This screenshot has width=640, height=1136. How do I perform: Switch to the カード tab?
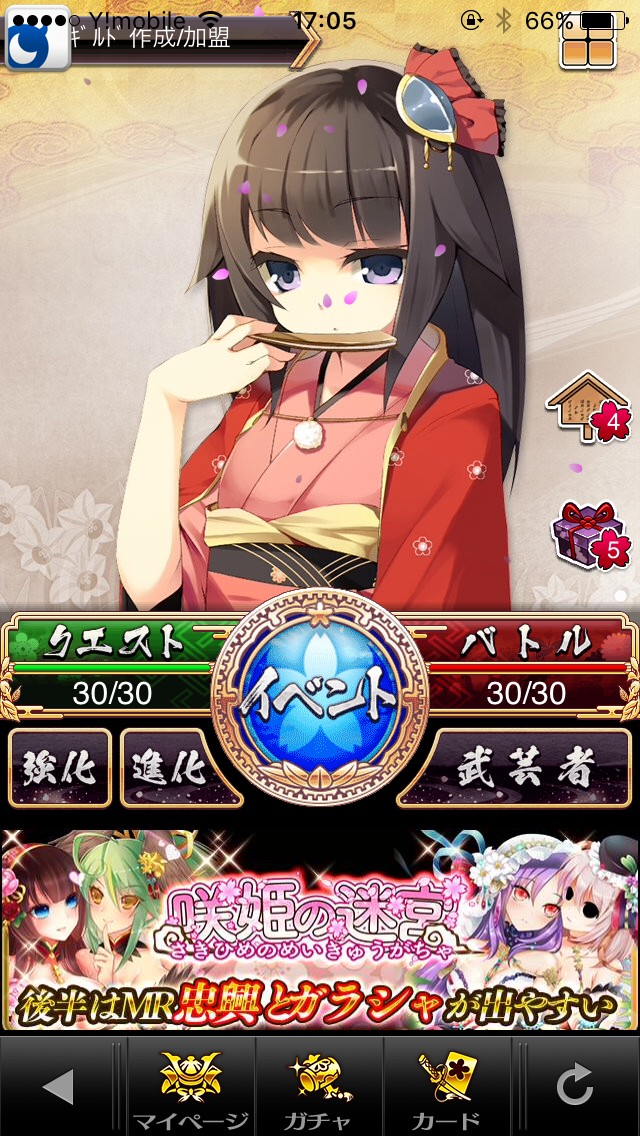446,1087
